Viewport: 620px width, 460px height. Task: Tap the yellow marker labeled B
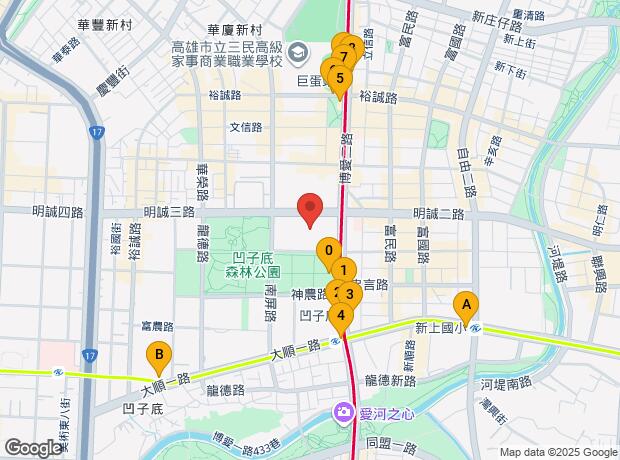coord(158,354)
